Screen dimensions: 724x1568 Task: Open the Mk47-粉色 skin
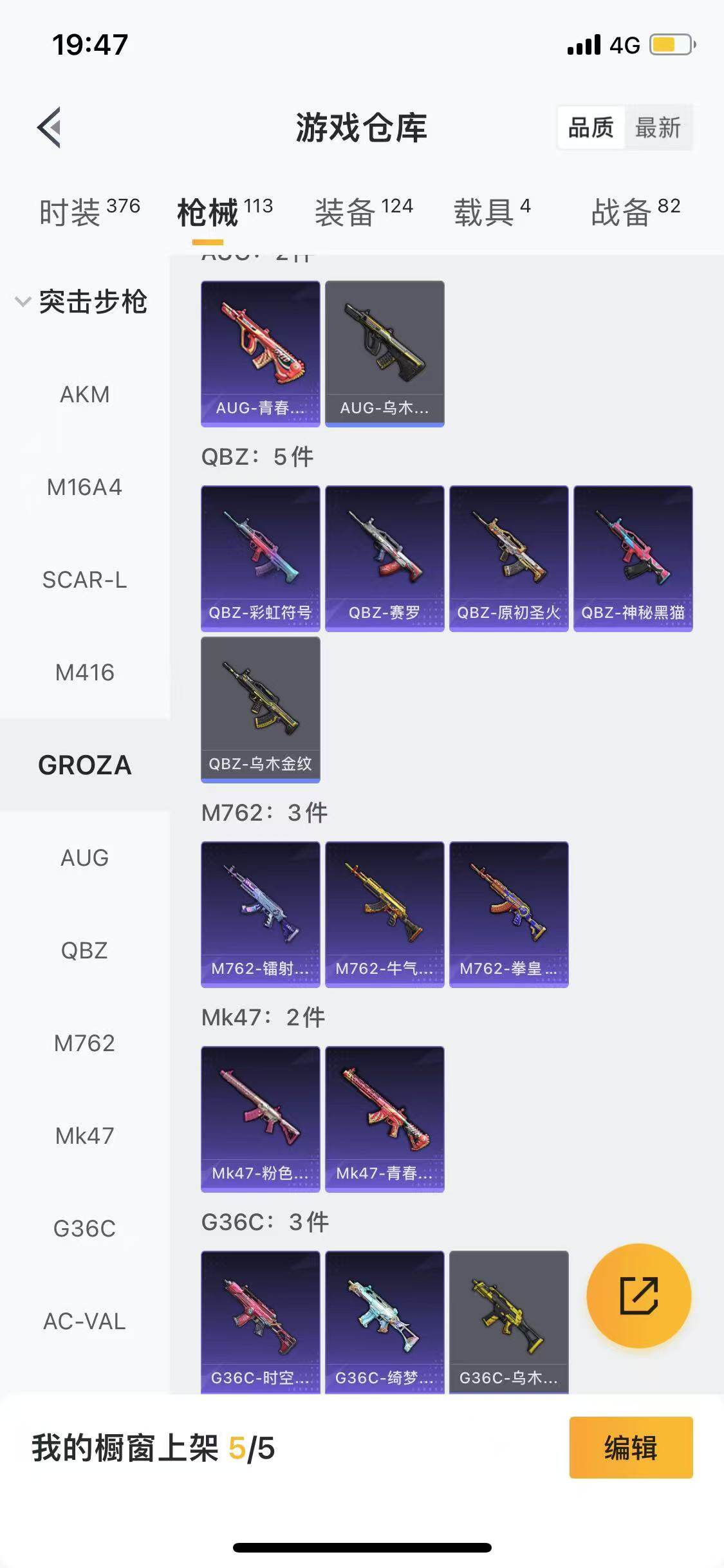[260, 1119]
